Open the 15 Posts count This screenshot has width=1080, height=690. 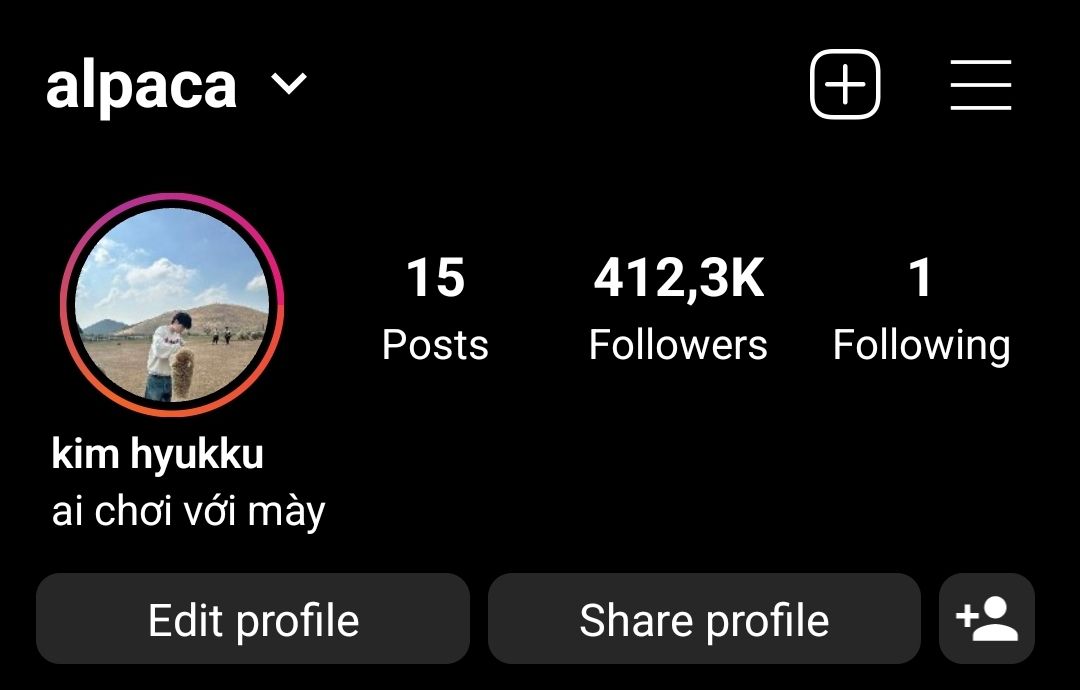(x=435, y=309)
